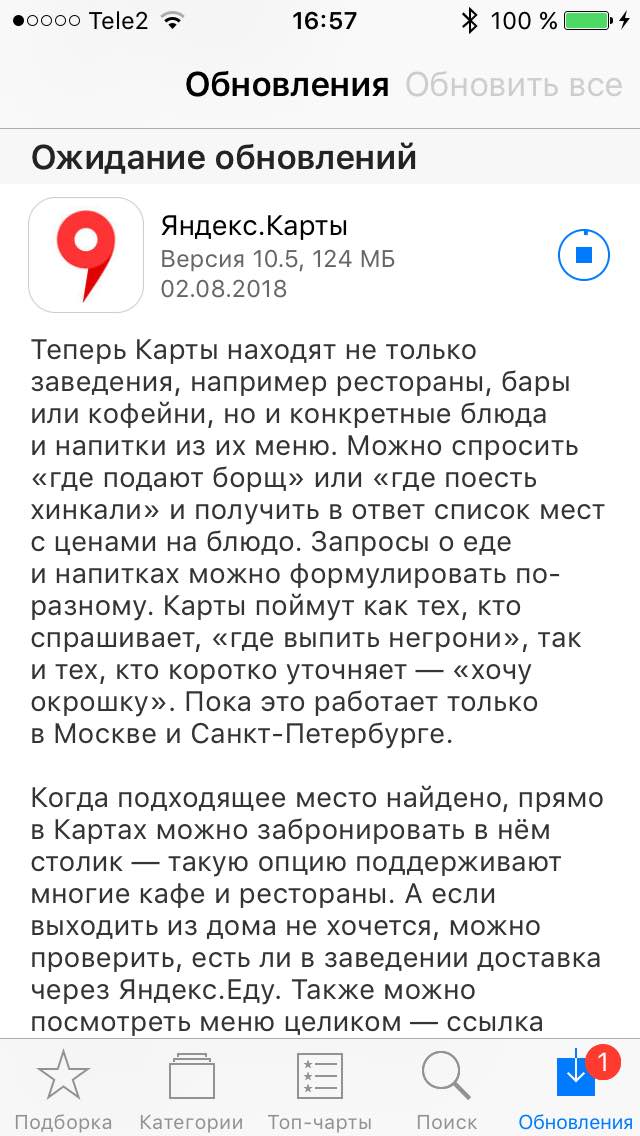Stop the Яндекс.Карты update download

click(583, 255)
